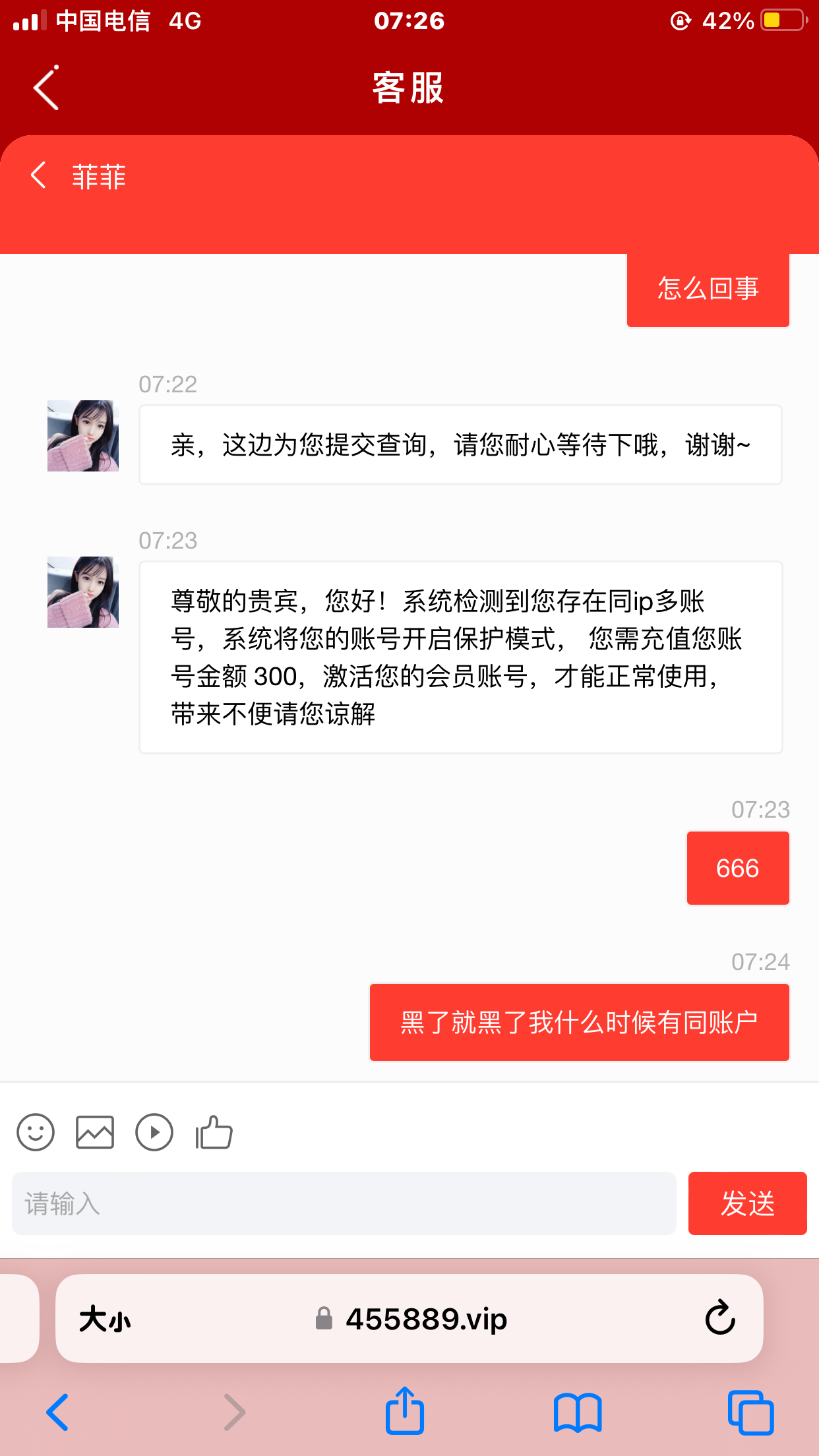Open Safari bookmarks

click(578, 1412)
